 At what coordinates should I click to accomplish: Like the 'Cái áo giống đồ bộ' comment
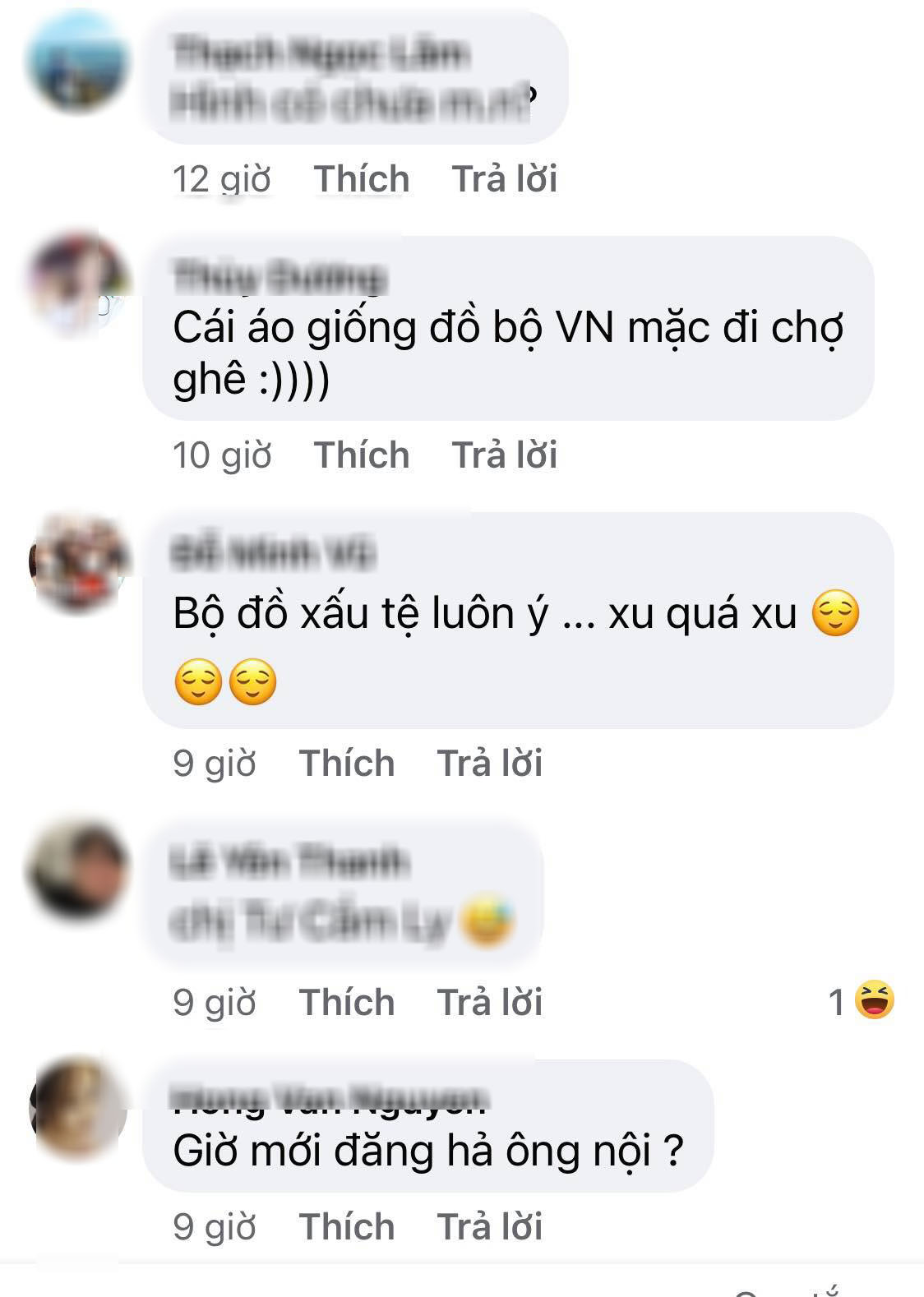[361, 455]
